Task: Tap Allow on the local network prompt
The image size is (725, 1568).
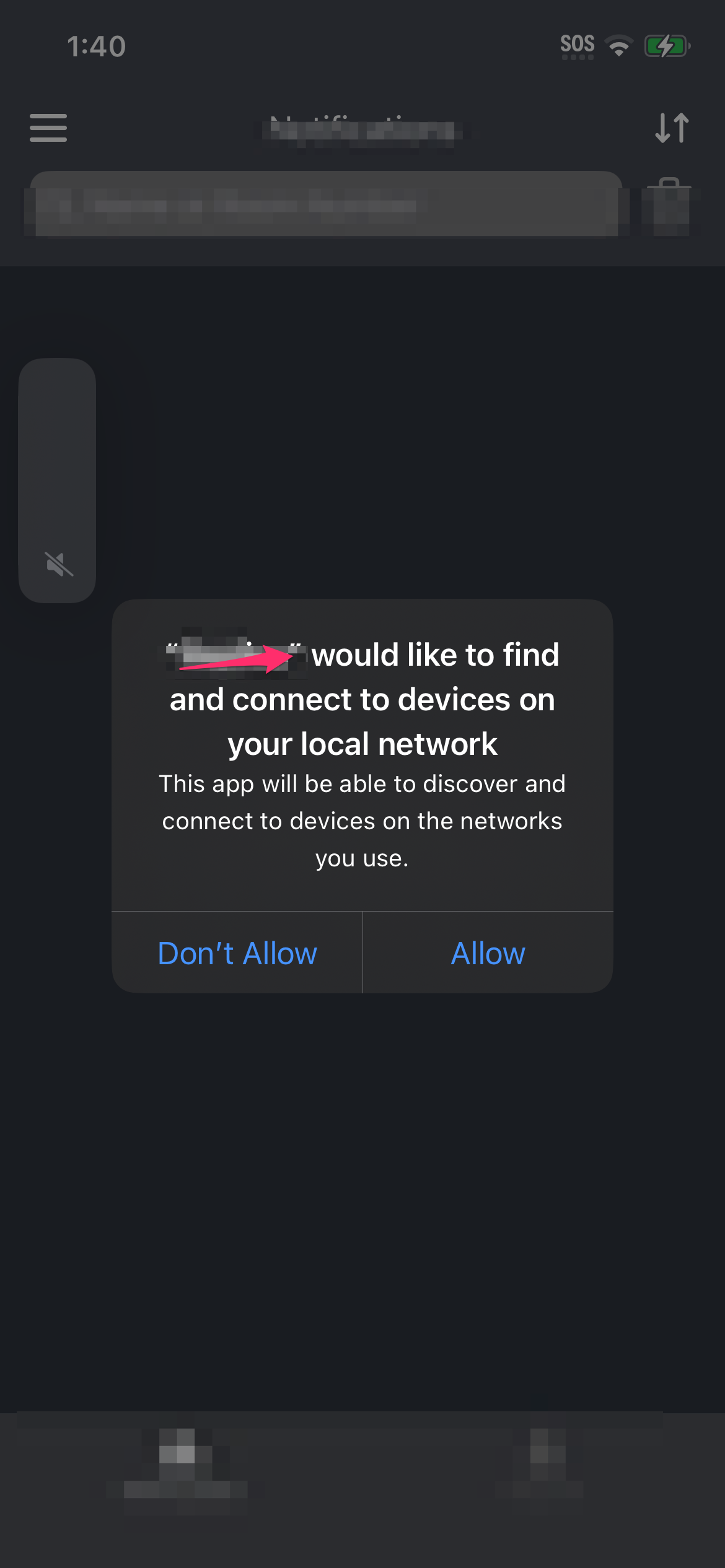Action: 488,953
